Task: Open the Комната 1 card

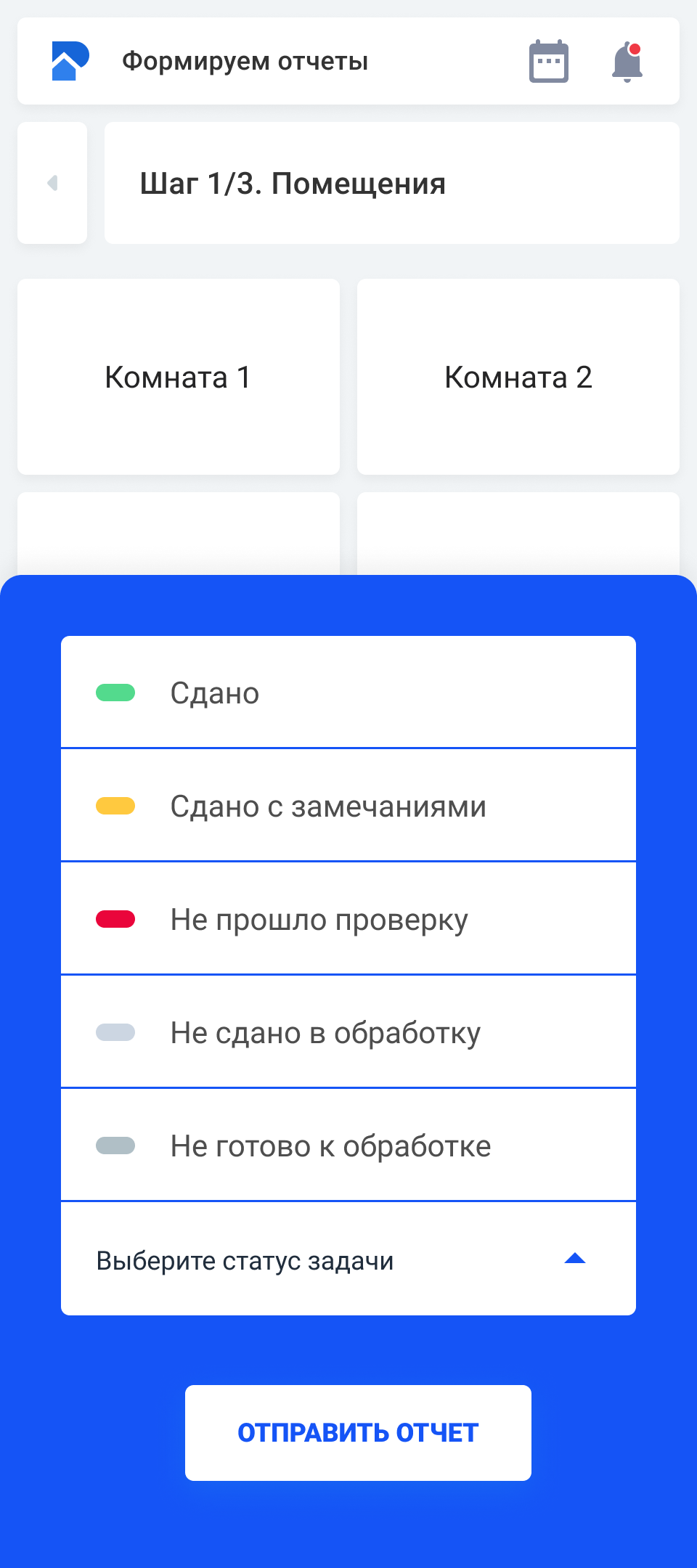Action: (179, 377)
